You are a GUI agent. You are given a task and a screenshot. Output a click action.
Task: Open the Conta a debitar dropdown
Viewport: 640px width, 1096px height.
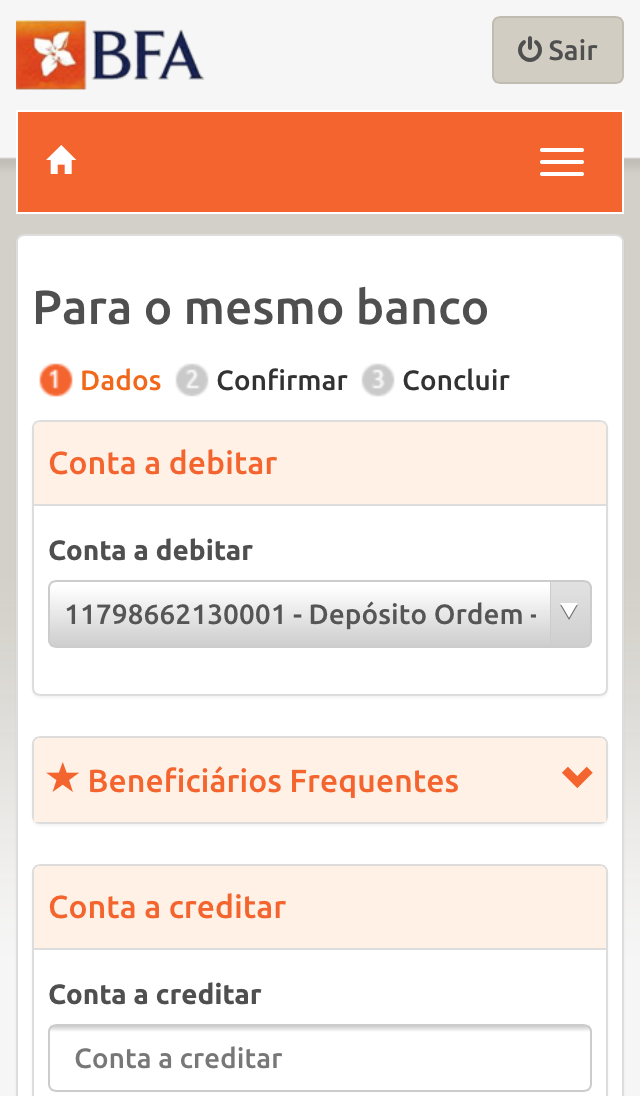[x=320, y=614]
